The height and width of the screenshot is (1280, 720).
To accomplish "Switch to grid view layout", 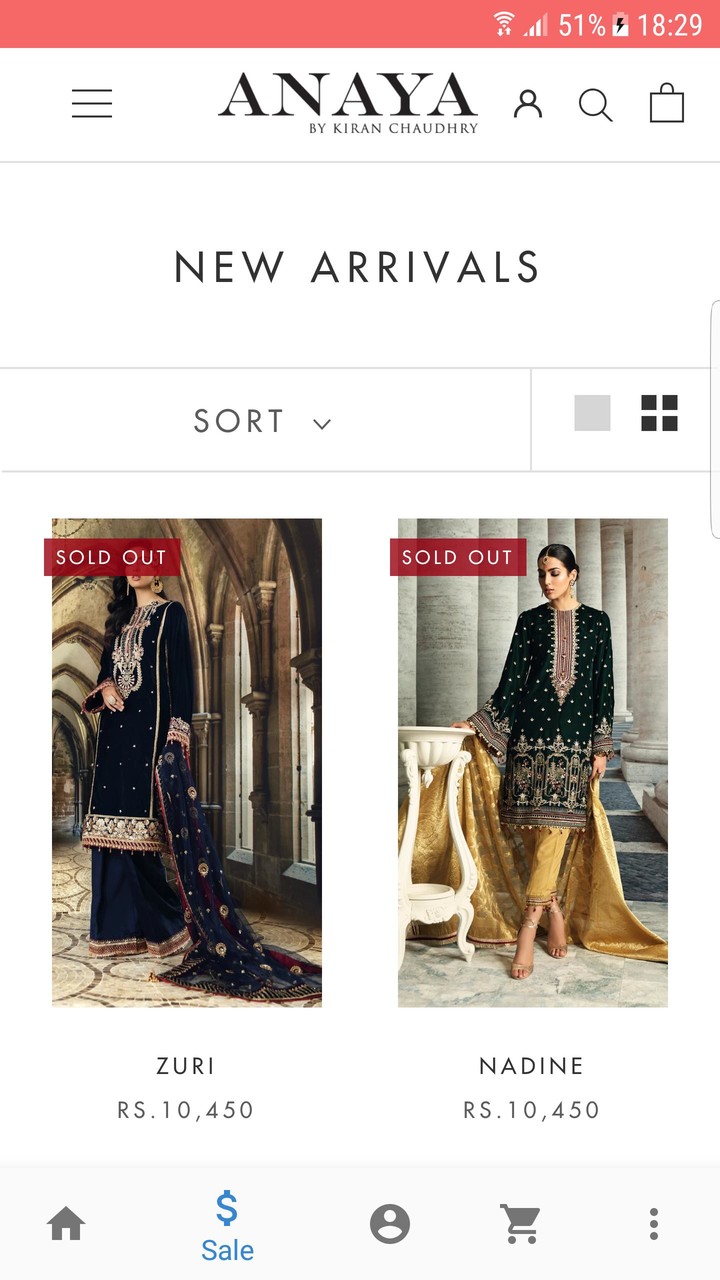I will click(659, 413).
